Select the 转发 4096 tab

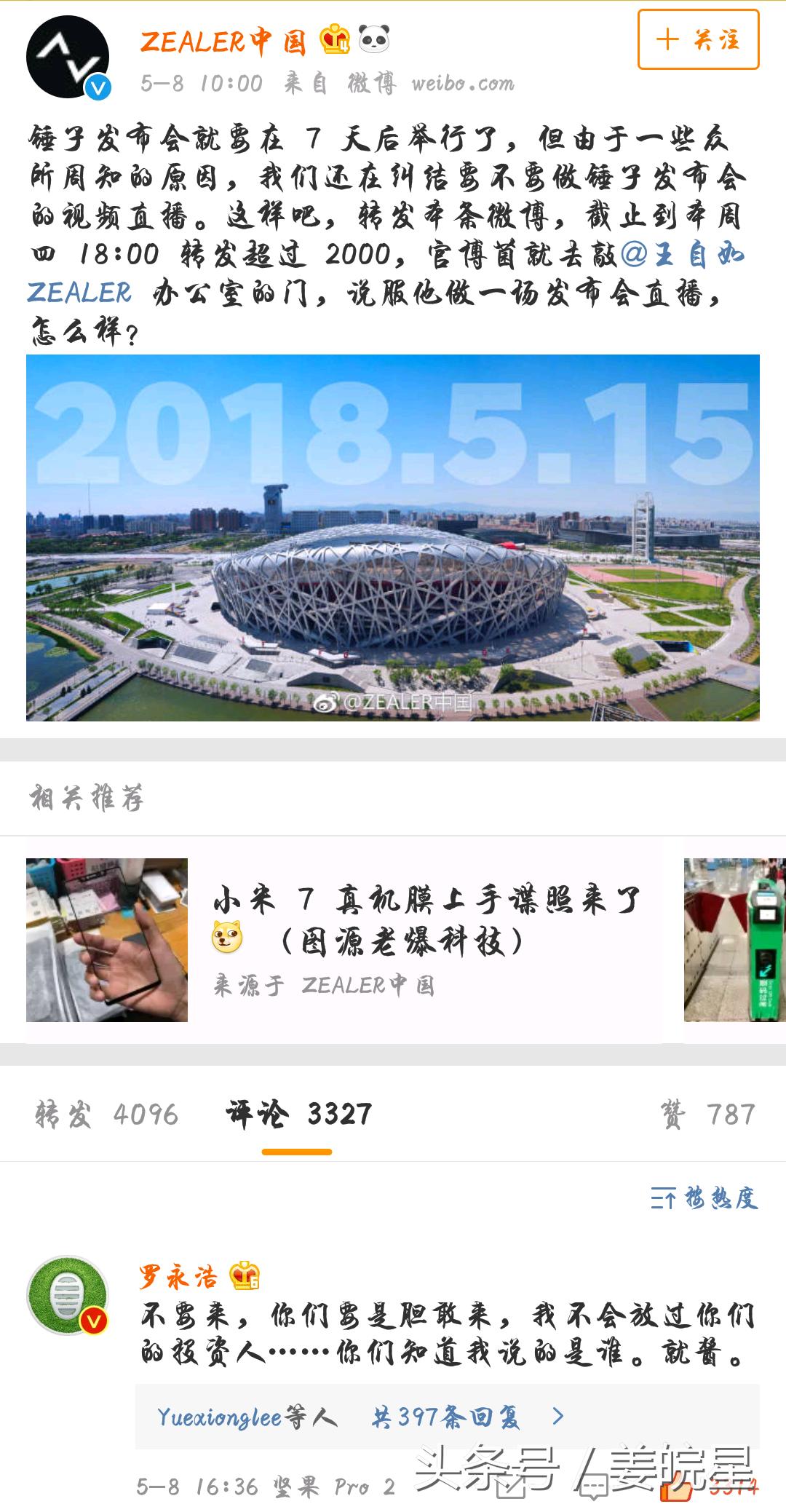click(x=102, y=1116)
